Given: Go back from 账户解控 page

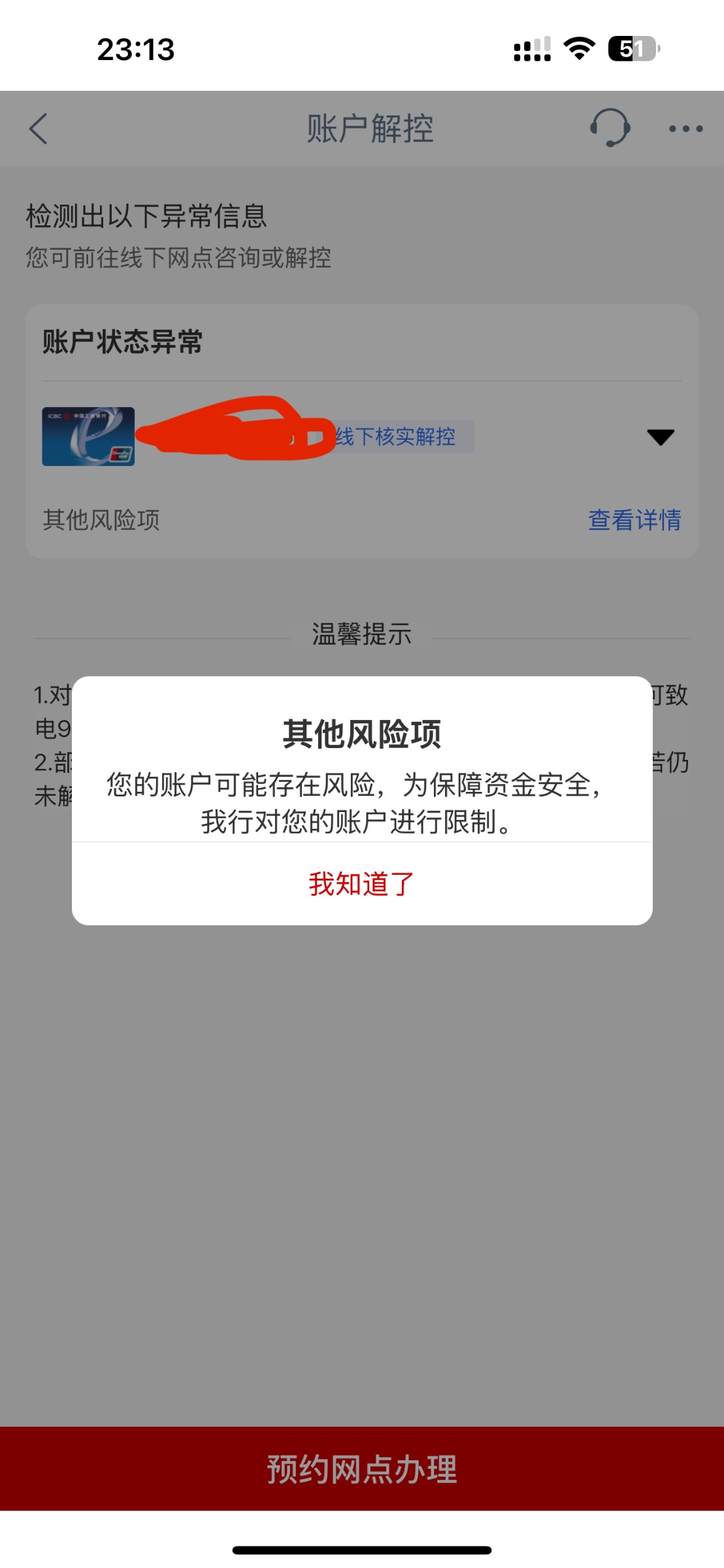Looking at the screenshot, I should click(x=39, y=129).
